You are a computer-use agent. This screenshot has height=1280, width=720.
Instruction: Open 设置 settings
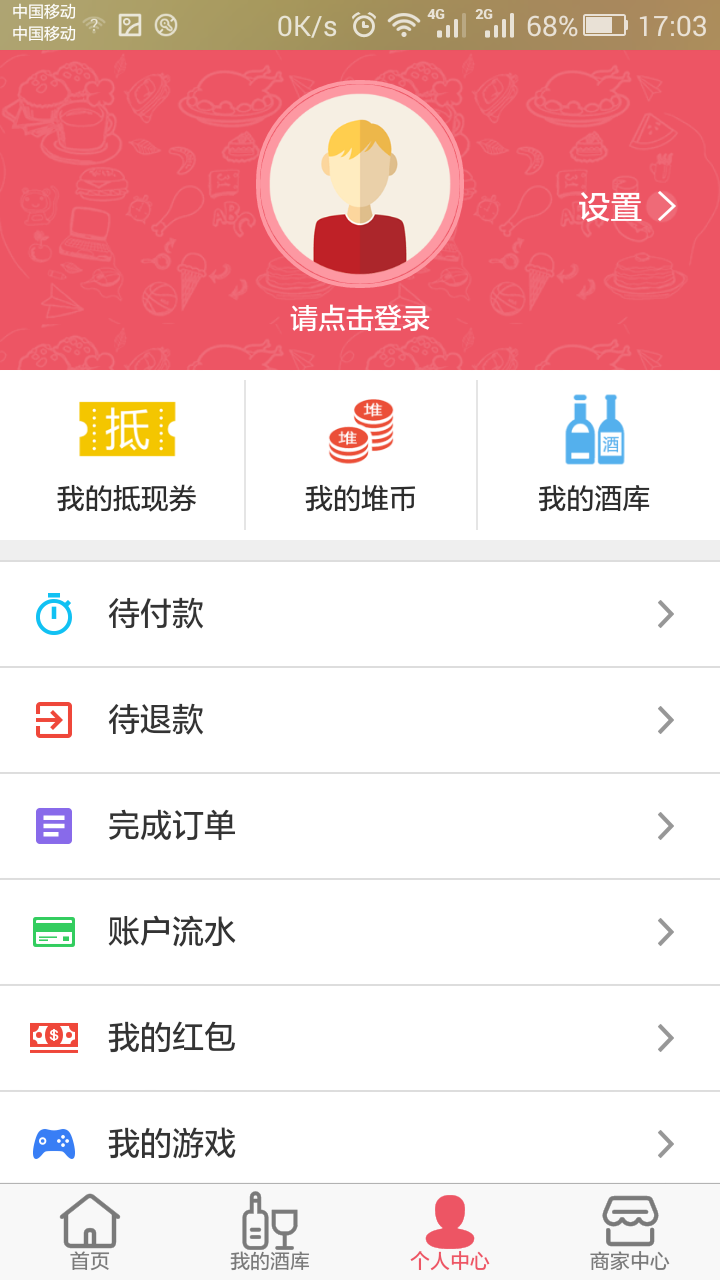628,208
